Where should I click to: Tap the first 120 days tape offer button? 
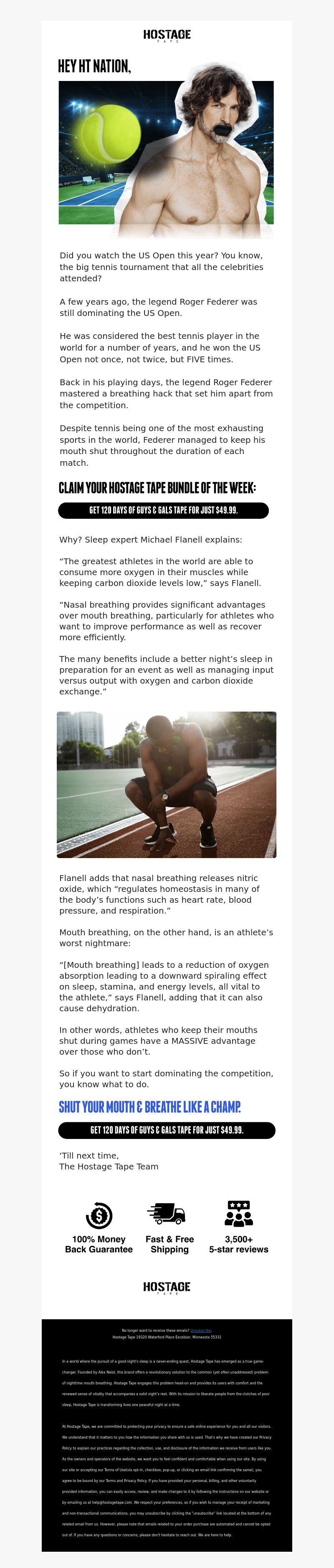coord(163,510)
